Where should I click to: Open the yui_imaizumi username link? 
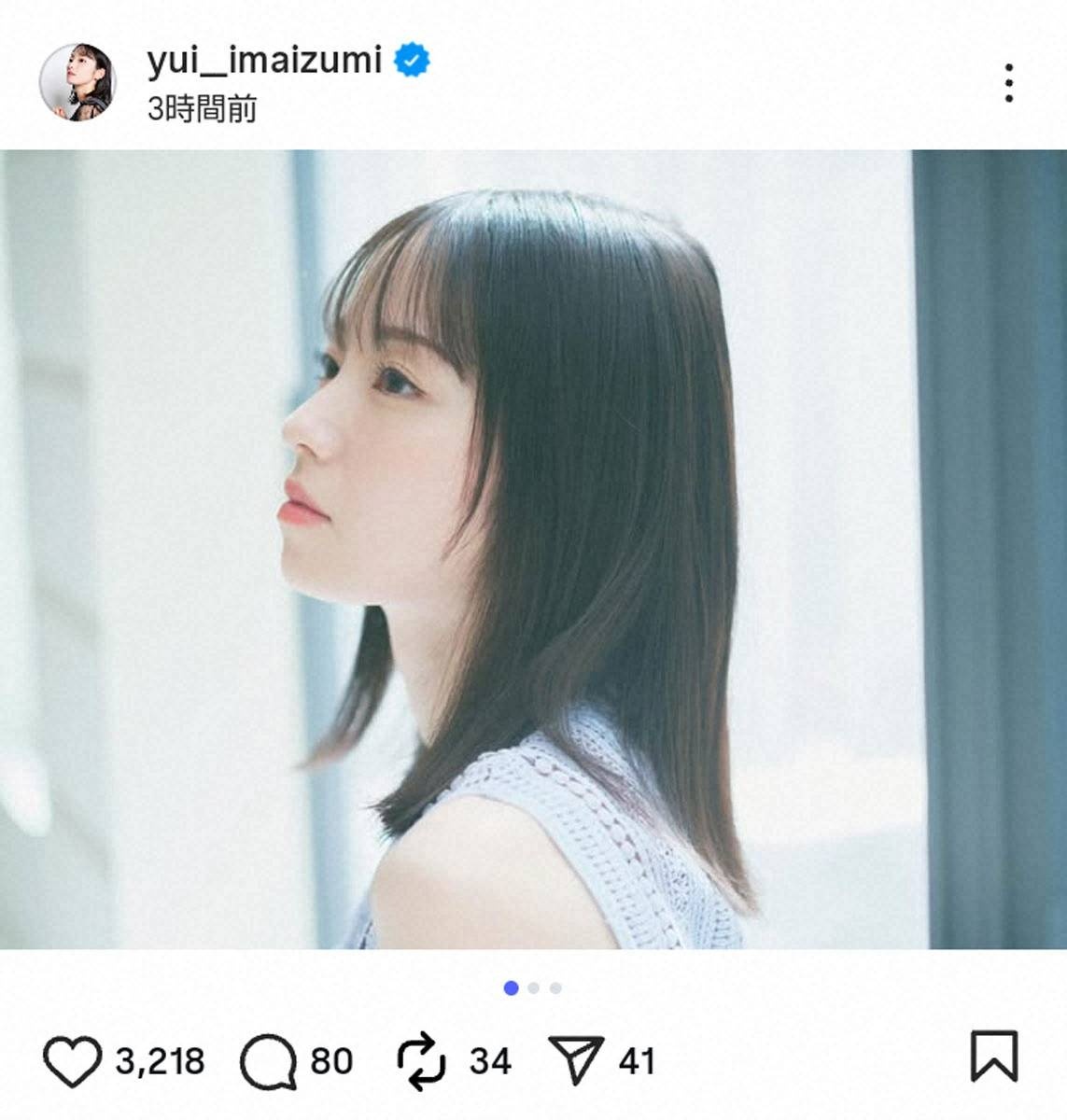[x=264, y=61]
